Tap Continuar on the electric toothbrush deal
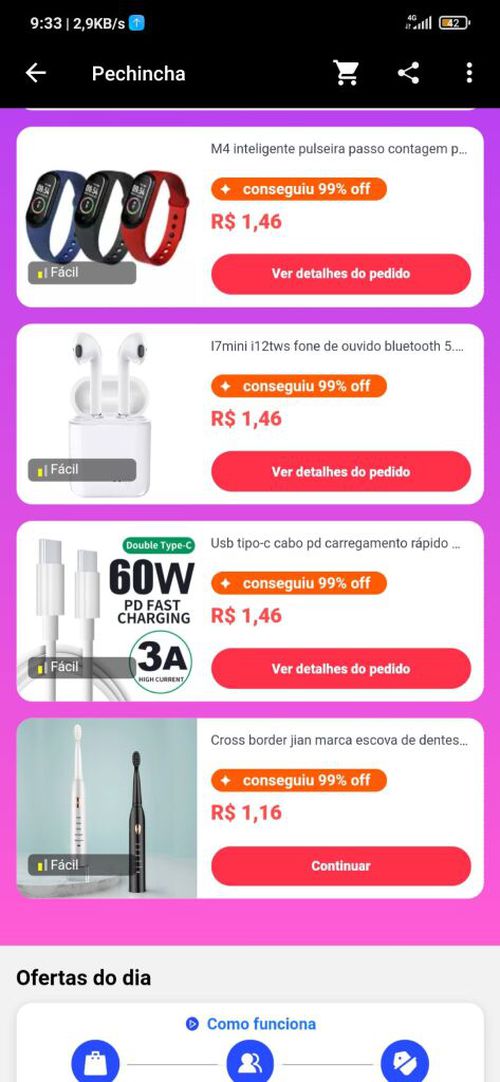500x1082 pixels. point(341,866)
